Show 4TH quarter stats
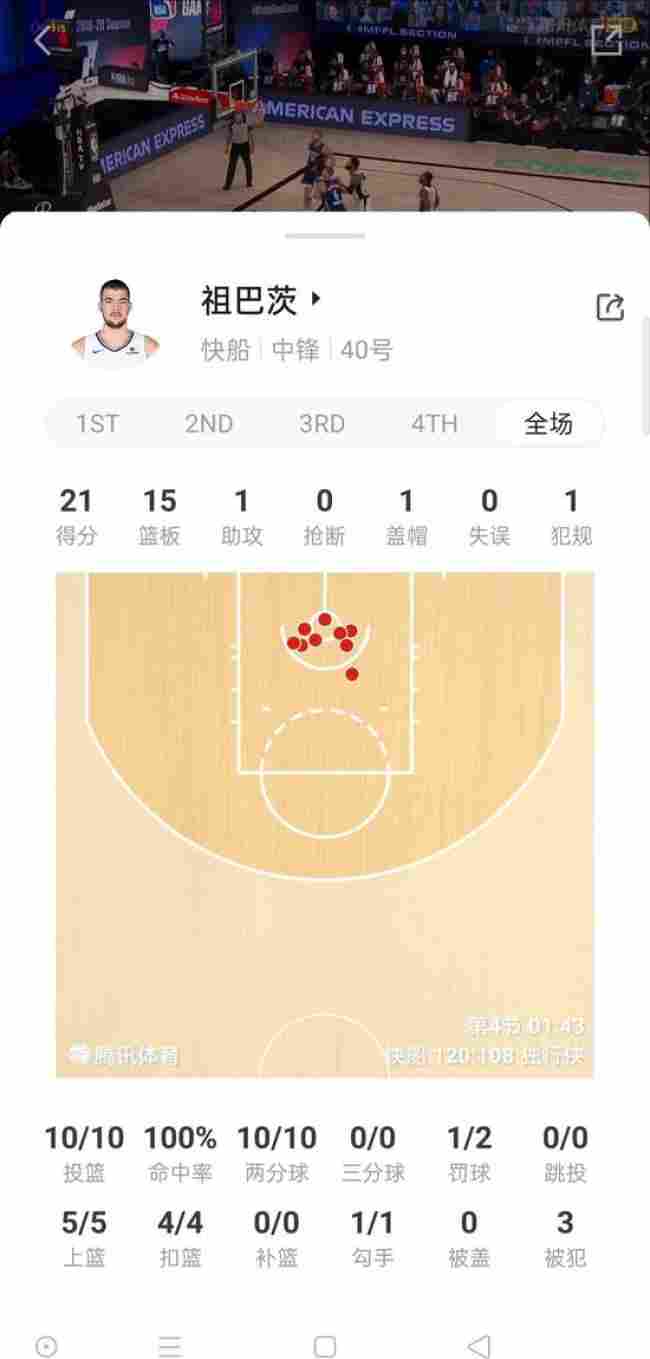Viewport: 650px width, 1359px height. [x=435, y=424]
